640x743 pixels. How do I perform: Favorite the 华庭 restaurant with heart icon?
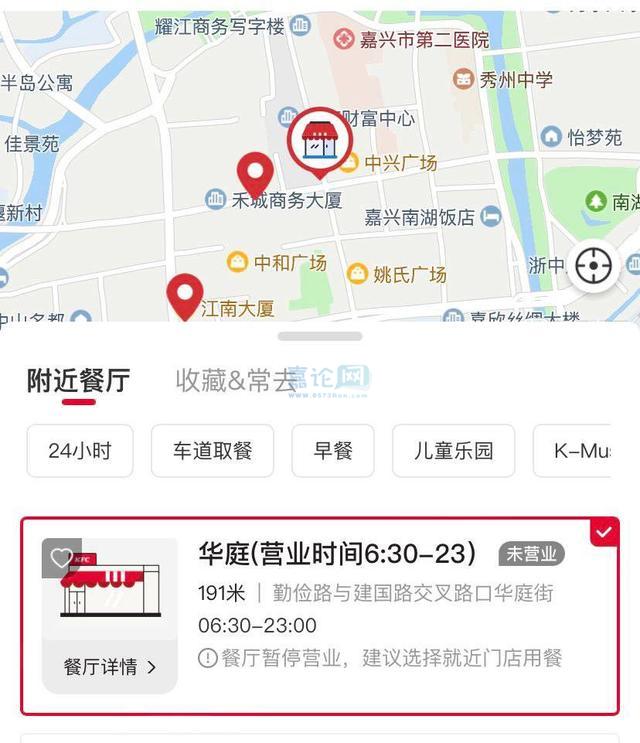point(62,558)
